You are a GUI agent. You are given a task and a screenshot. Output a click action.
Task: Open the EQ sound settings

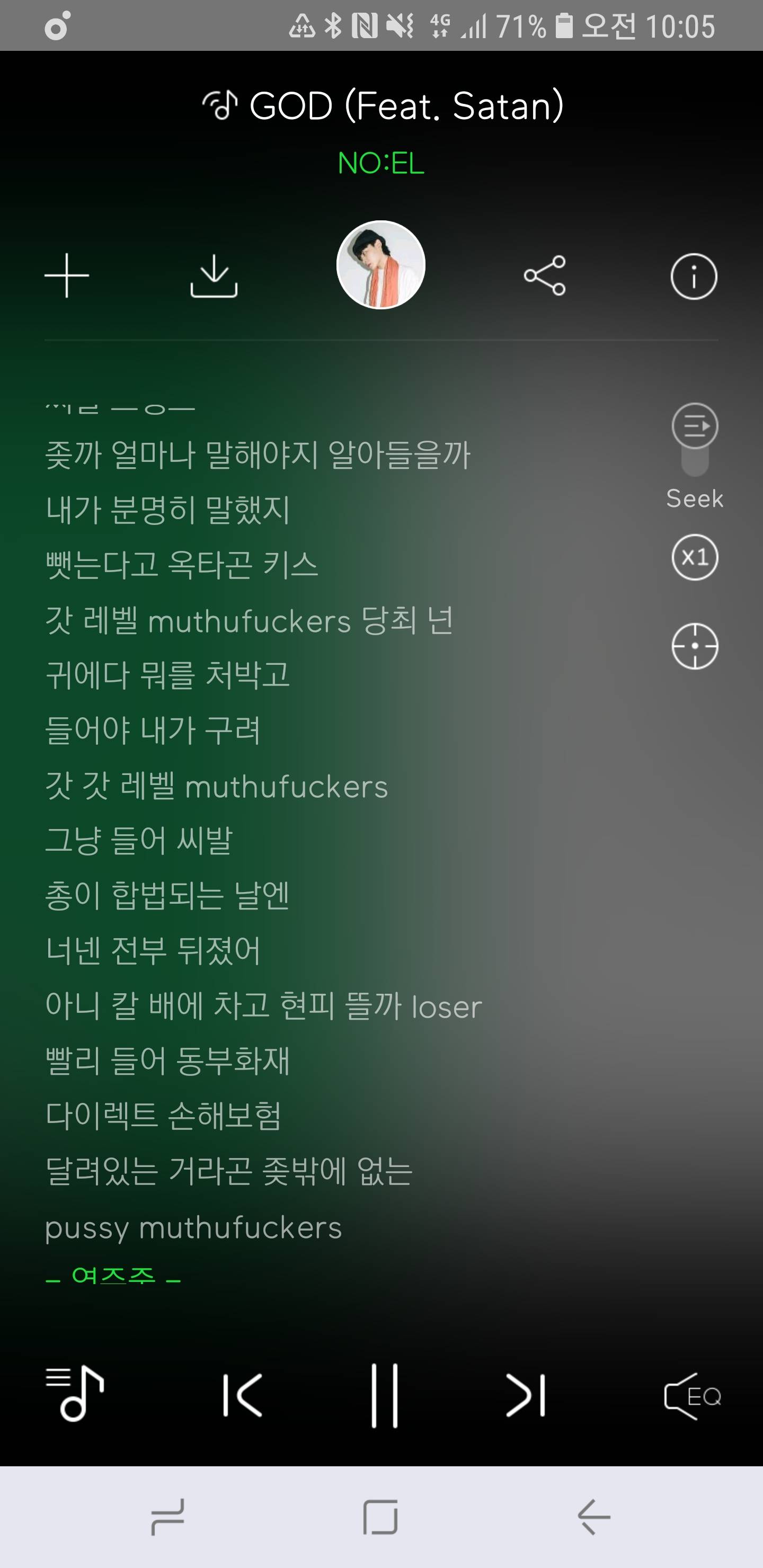point(693,1396)
